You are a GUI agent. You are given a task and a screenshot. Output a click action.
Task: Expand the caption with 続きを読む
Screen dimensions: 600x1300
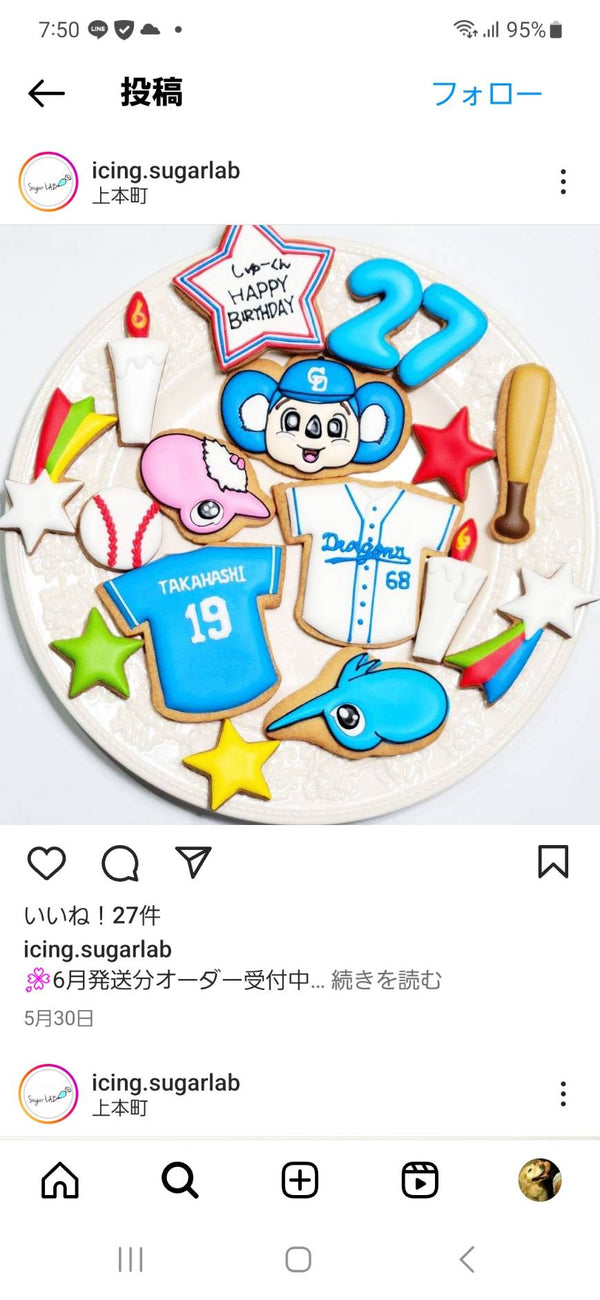coord(386,980)
